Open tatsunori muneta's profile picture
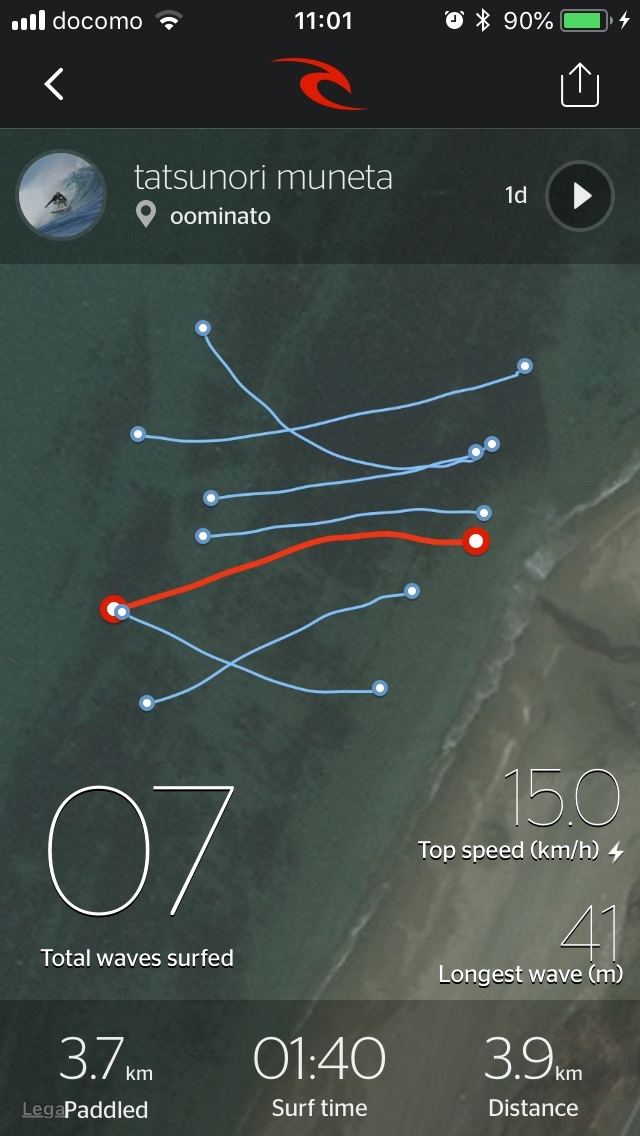The width and height of the screenshot is (640, 1136). pyautogui.click(x=61, y=196)
